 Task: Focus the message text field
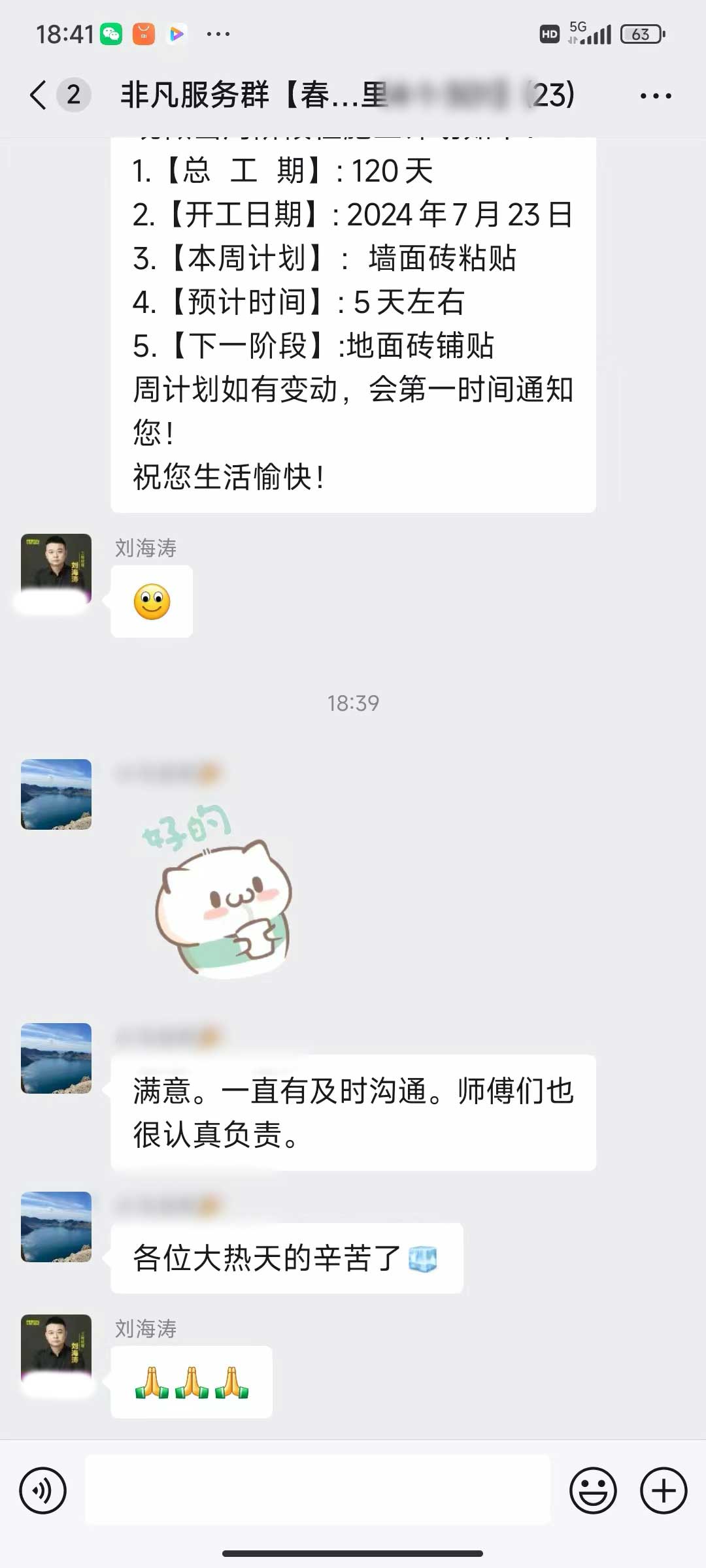click(318, 1490)
